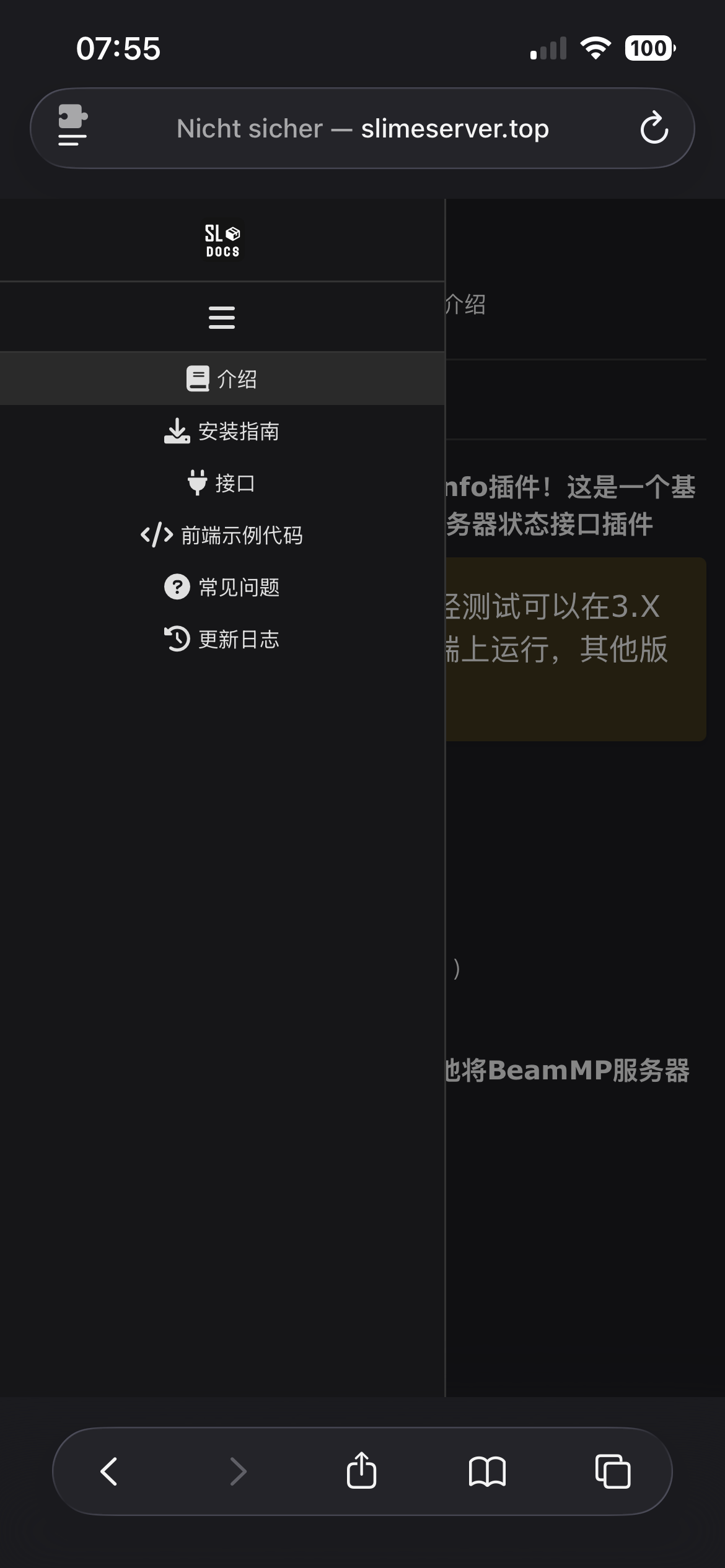Open the 介绍 page
Image resolution: width=725 pixels, height=1568 pixels.
tap(222, 379)
